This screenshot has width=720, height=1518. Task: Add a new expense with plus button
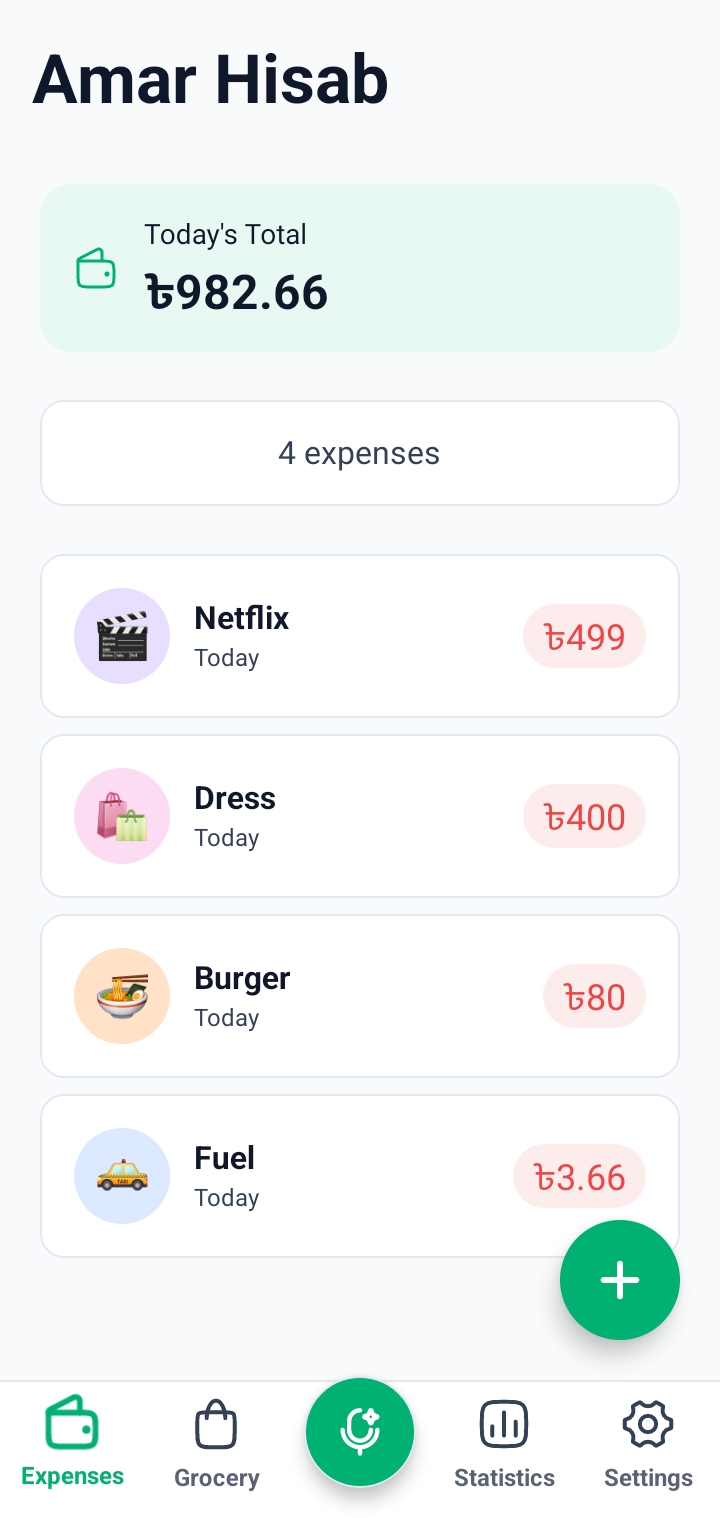(620, 1280)
